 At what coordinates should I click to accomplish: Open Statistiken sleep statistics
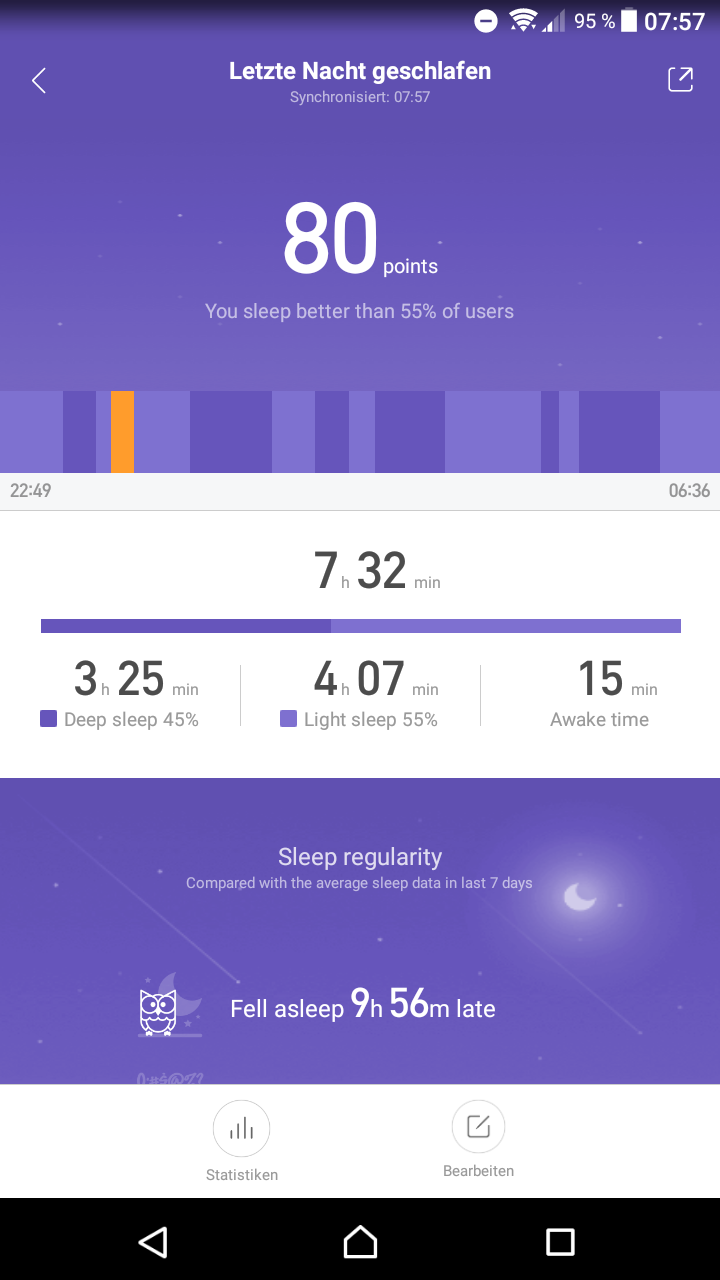(241, 1140)
